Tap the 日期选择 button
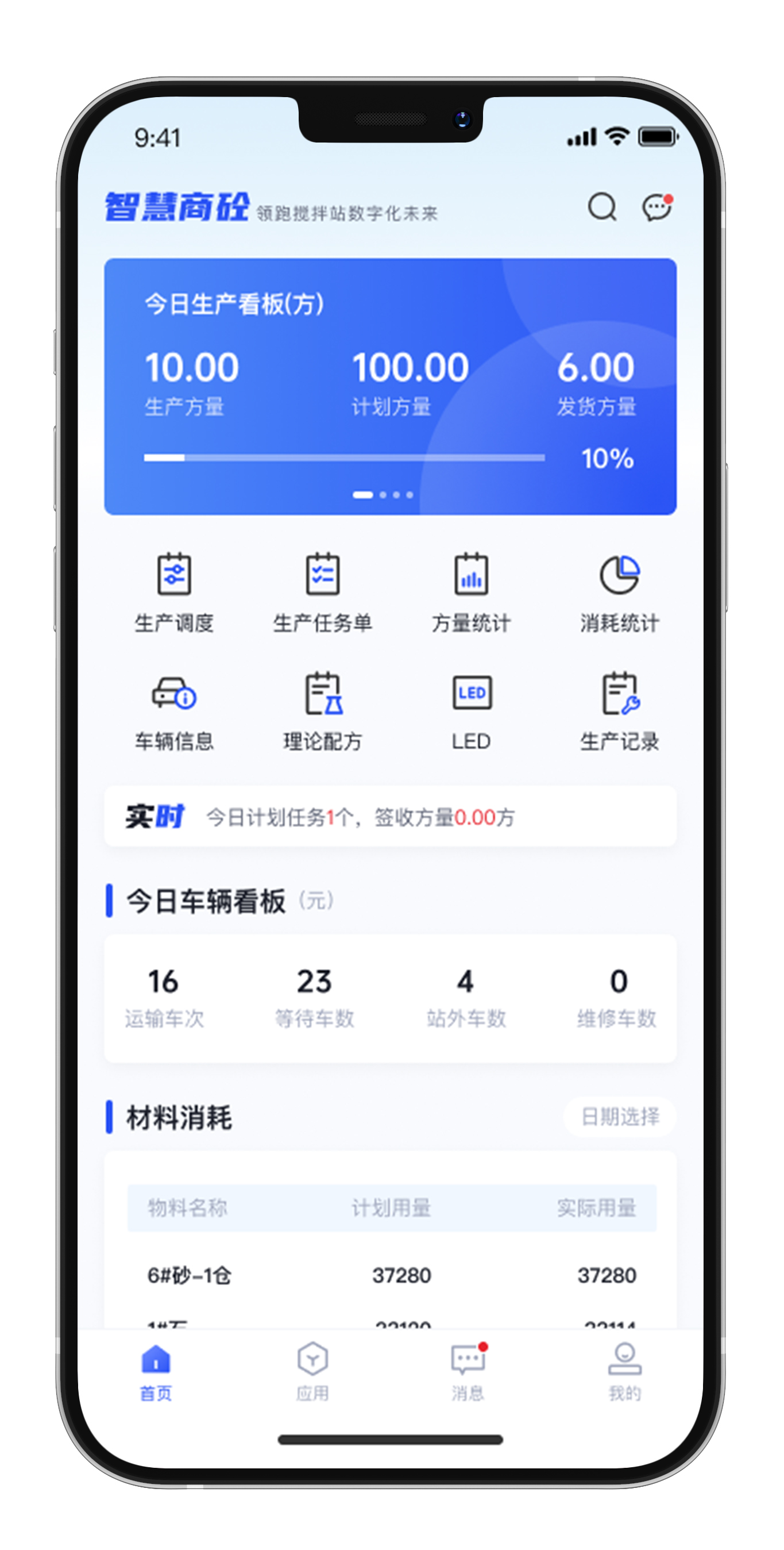Viewport: 784px width, 1550px height. (x=620, y=1117)
